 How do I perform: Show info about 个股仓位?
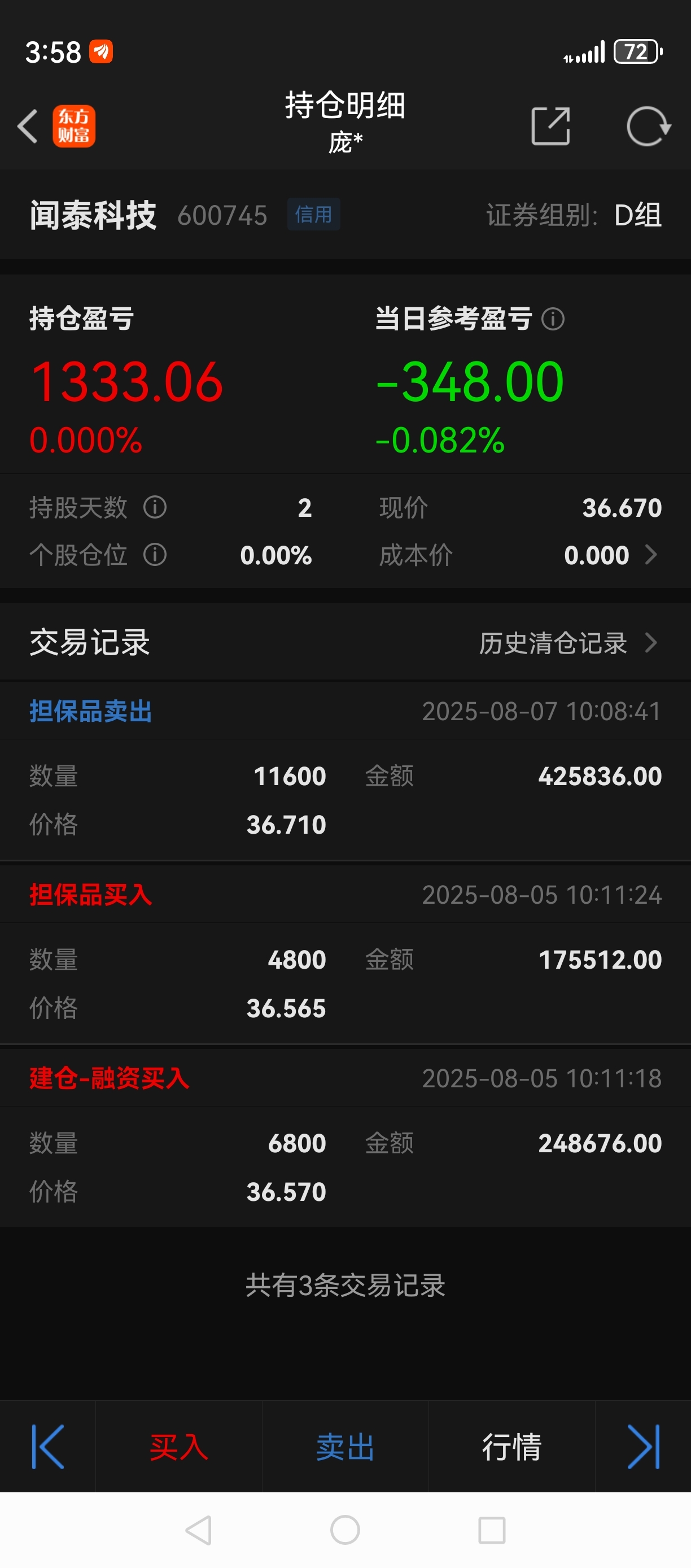[x=155, y=555]
